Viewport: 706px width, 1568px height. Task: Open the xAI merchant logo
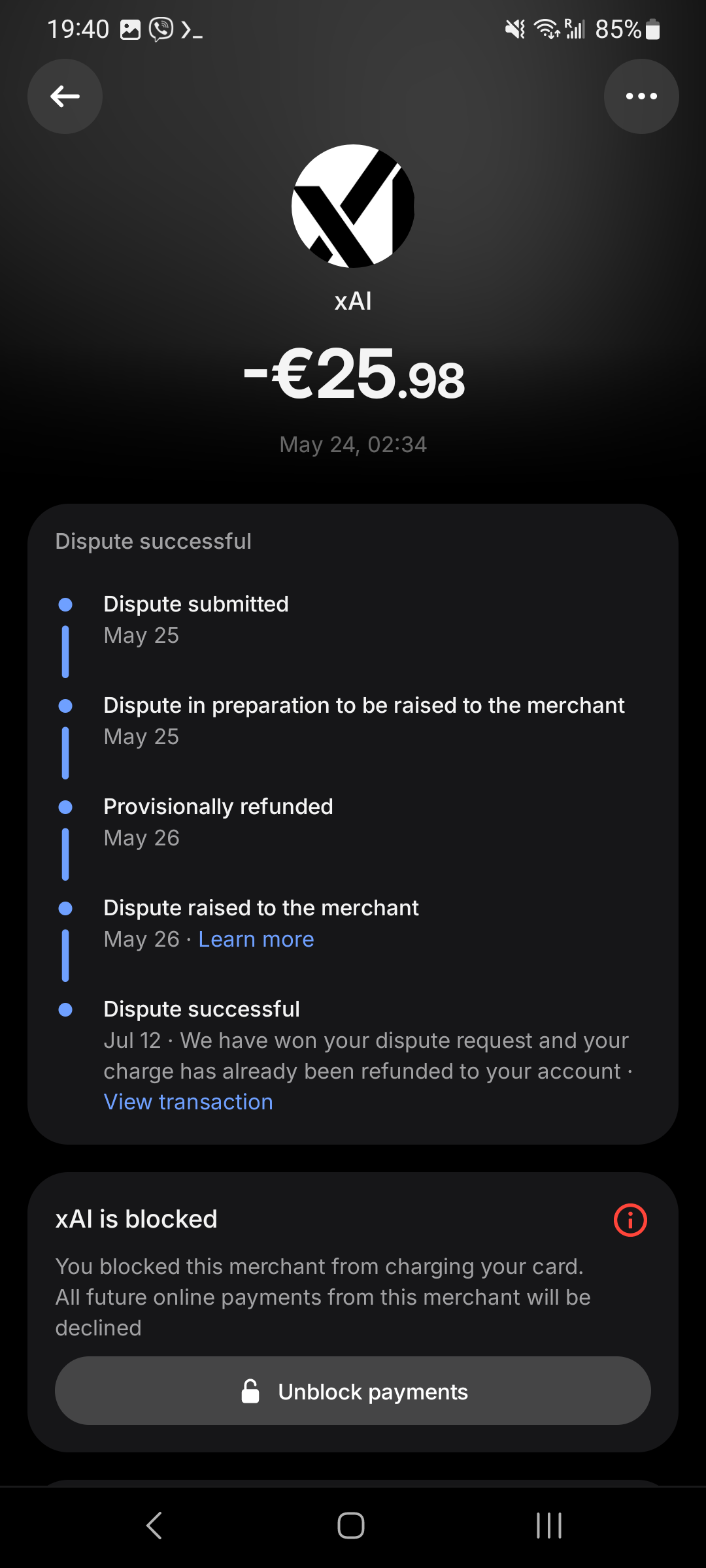[353, 206]
